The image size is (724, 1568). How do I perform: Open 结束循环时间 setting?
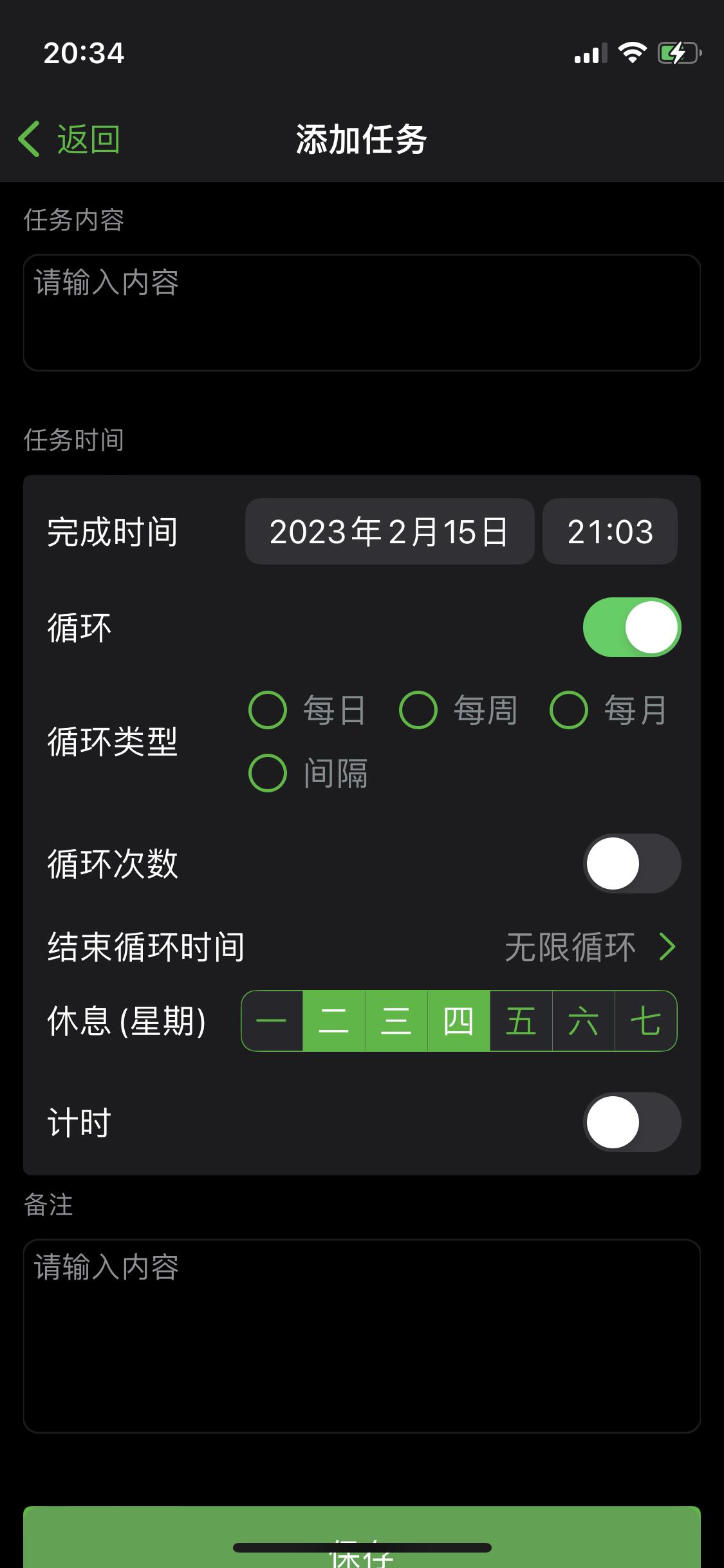(x=589, y=947)
